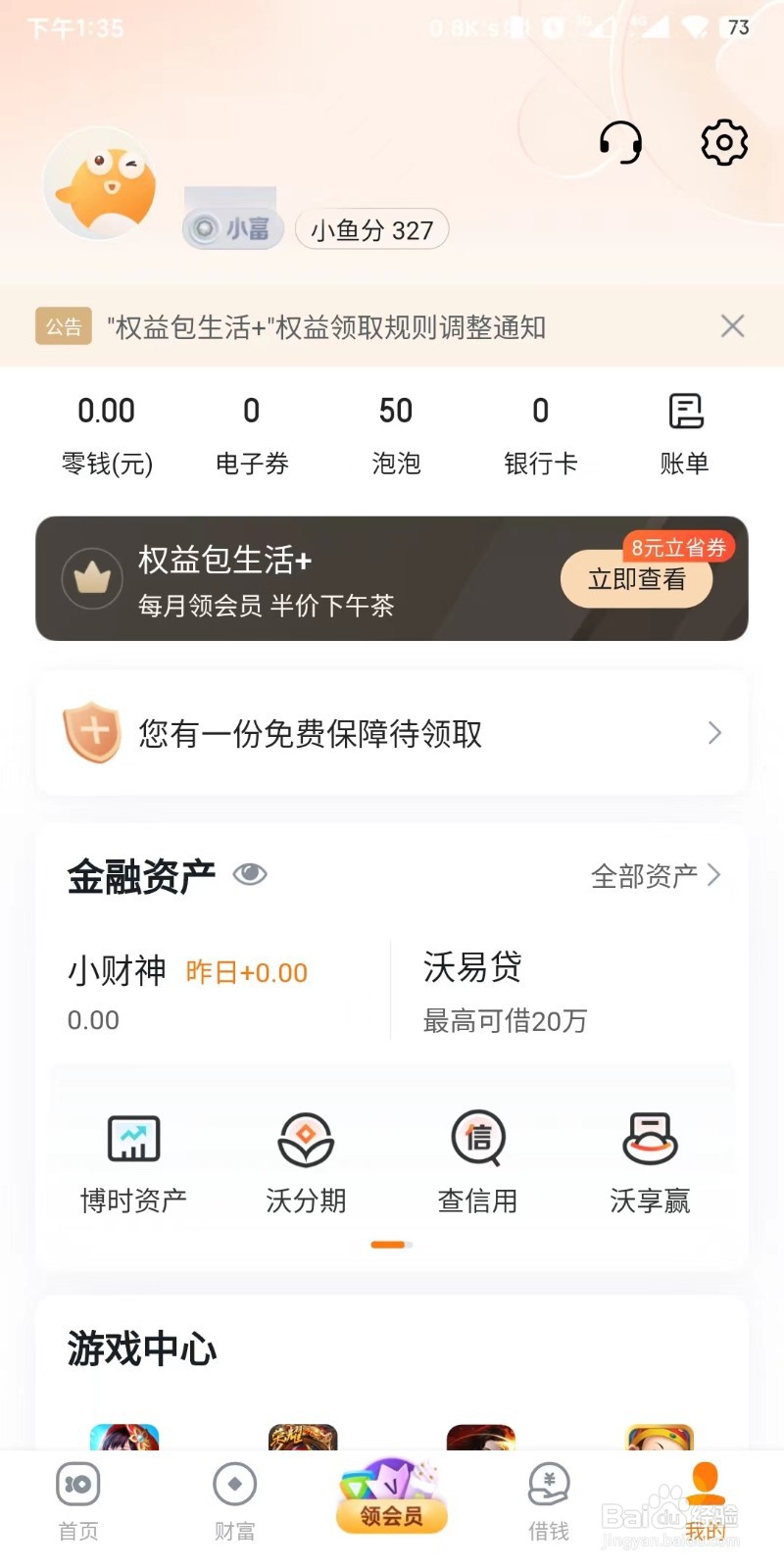Click the shield icon beside 免费保障待领取
This screenshot has width=784, height=1568.
pos(92,733)
